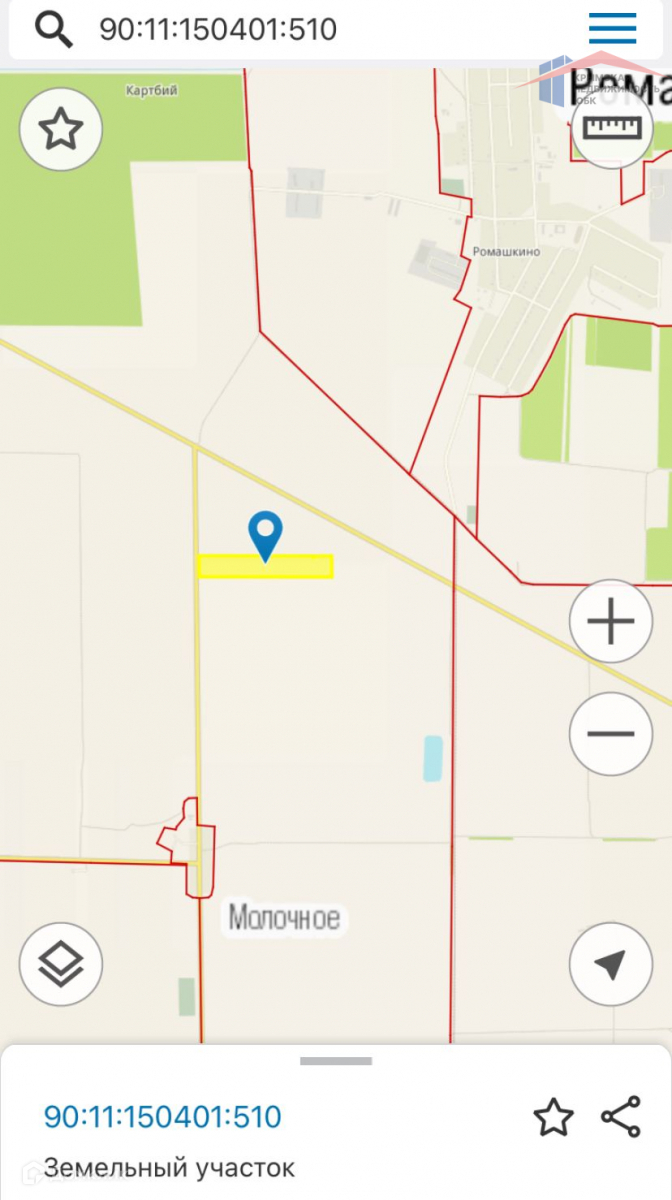The height and width of the screenshot is (1200, 672).
Task: Expand the bottom sheet handle
Action: [336, 1061]
